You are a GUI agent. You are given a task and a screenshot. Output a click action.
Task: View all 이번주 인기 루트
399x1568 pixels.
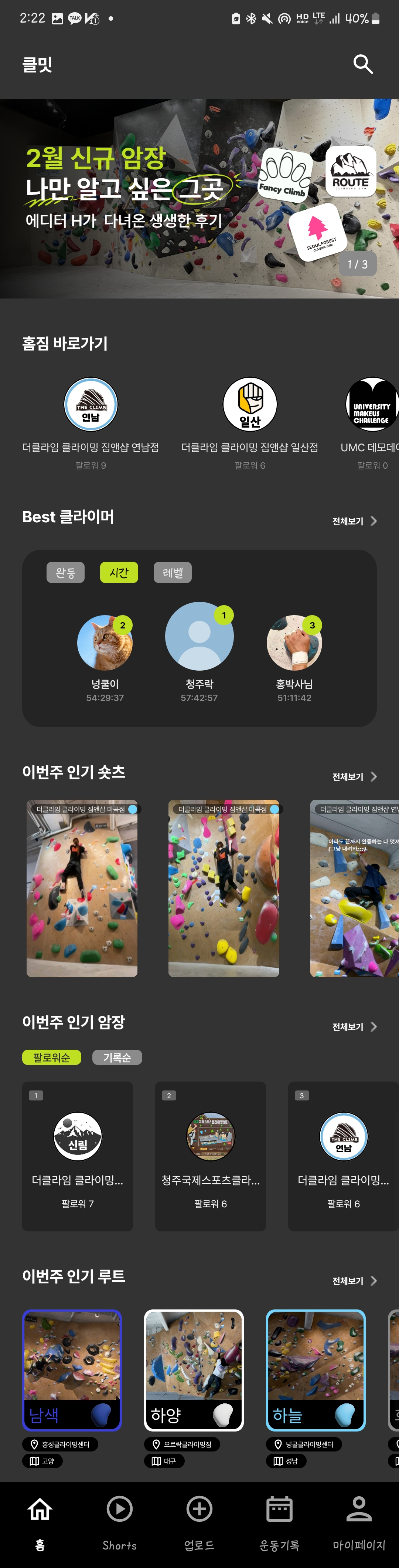click(354, 1281)
